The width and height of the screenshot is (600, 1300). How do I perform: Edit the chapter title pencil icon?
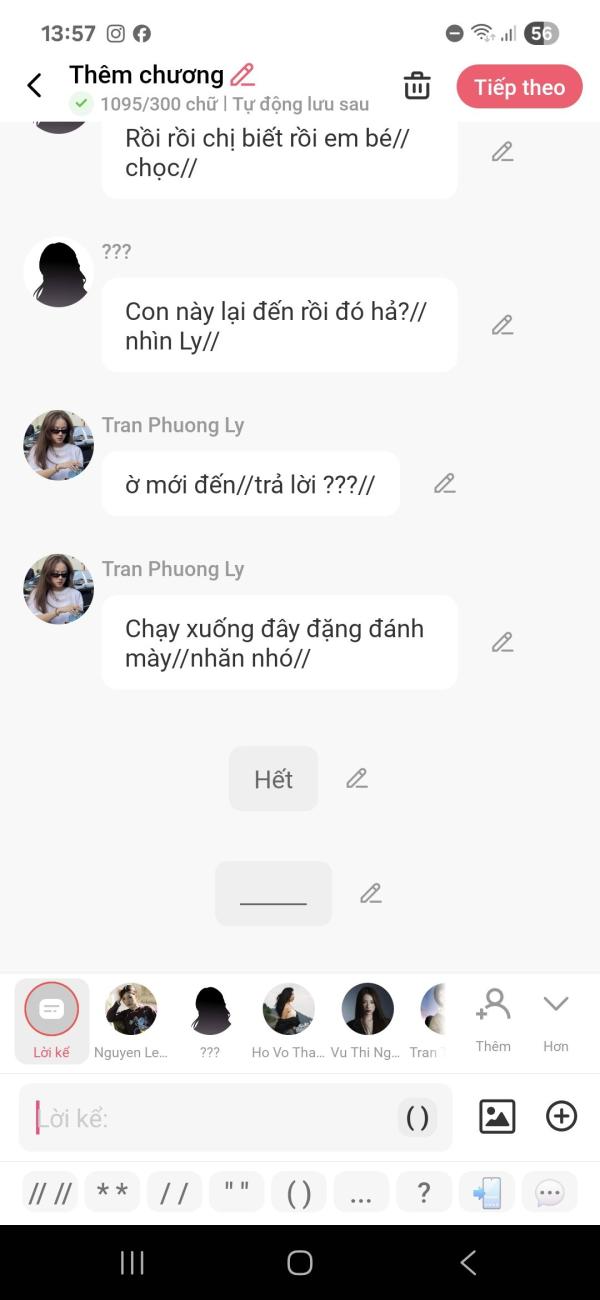[242, 75]
